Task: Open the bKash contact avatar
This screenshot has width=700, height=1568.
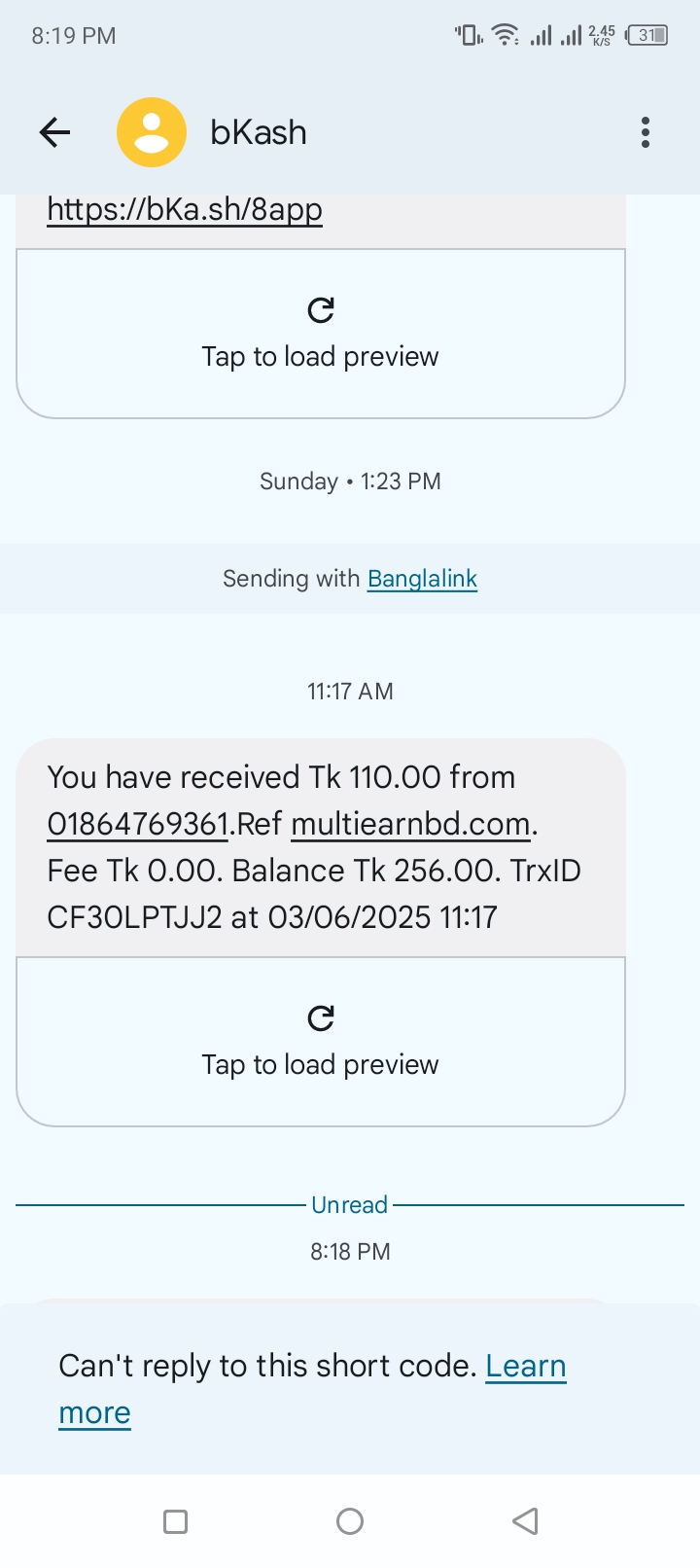Action: tap(152, 132)
